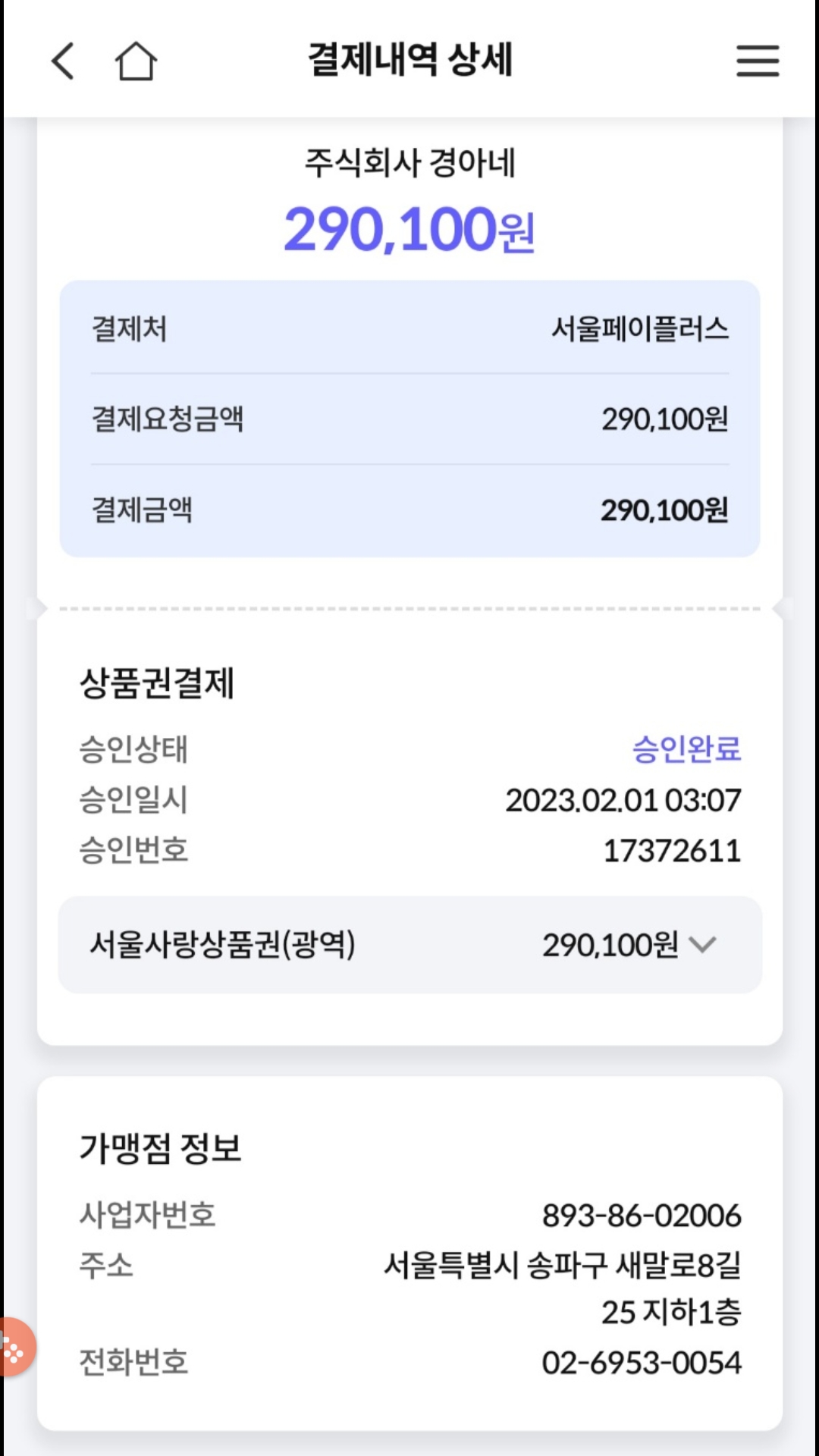Open the home icon
The width and height of the screenshot is (819, 1456).
click(x=136, y=61)
